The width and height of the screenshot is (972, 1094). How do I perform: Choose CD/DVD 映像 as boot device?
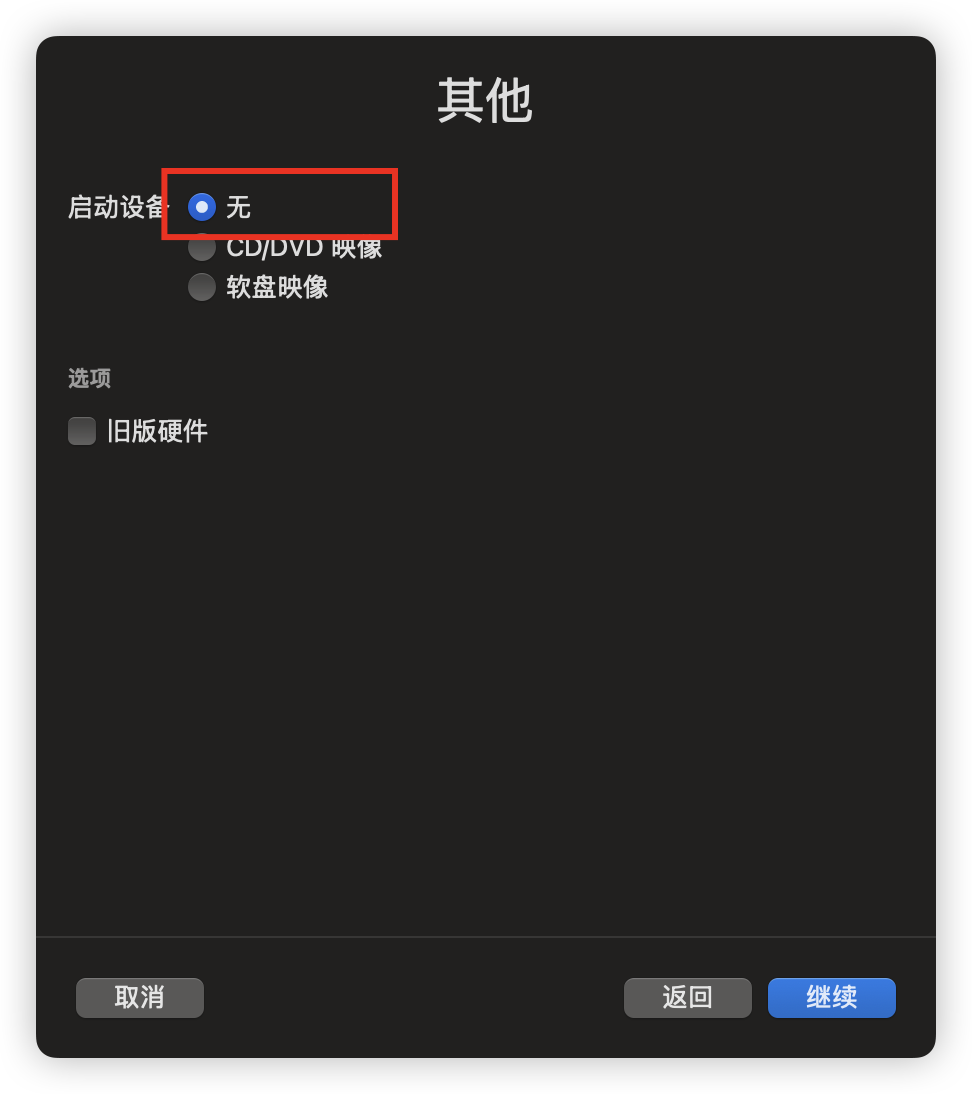[202, 248]
